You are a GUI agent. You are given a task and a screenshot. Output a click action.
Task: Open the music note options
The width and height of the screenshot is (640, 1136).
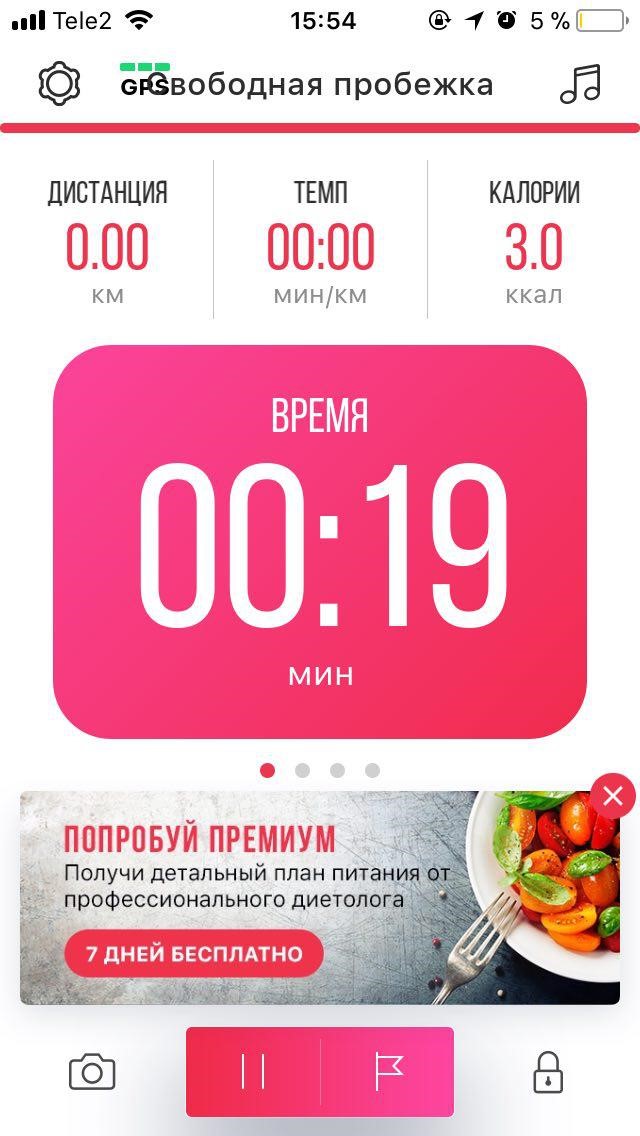580,84
